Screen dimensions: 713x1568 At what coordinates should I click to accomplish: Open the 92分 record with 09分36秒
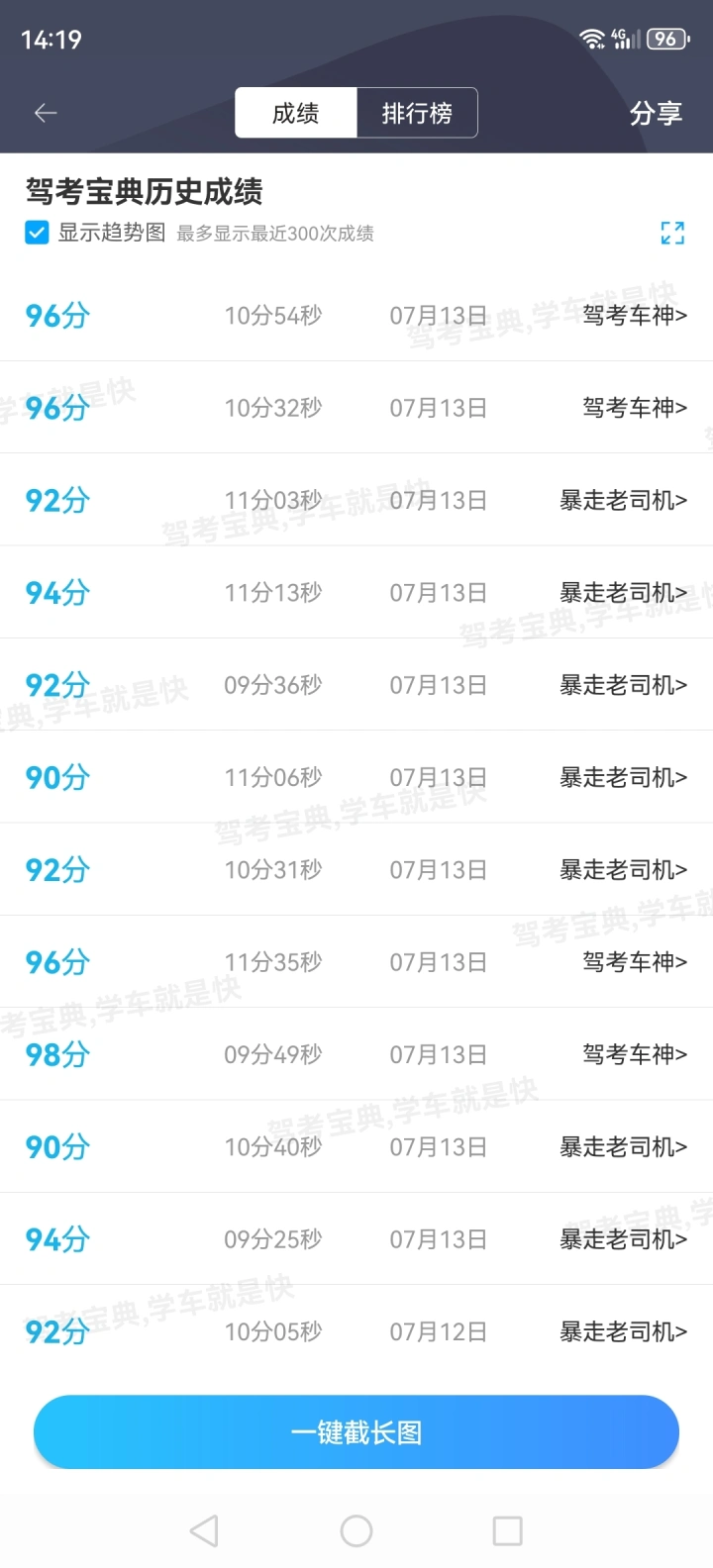click(x=356, y=685)
